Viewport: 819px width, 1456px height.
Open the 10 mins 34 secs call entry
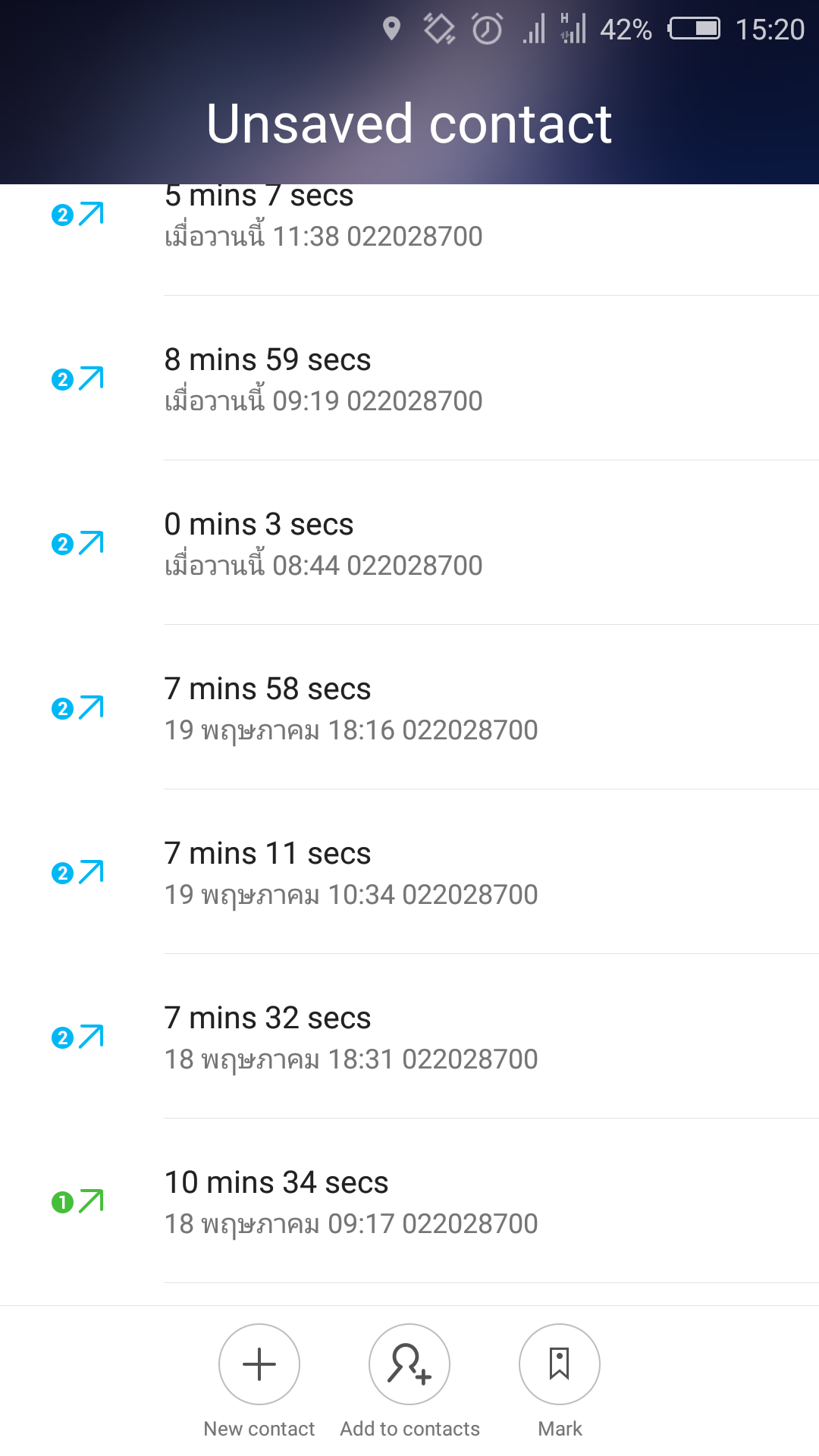click(409, 1201)
